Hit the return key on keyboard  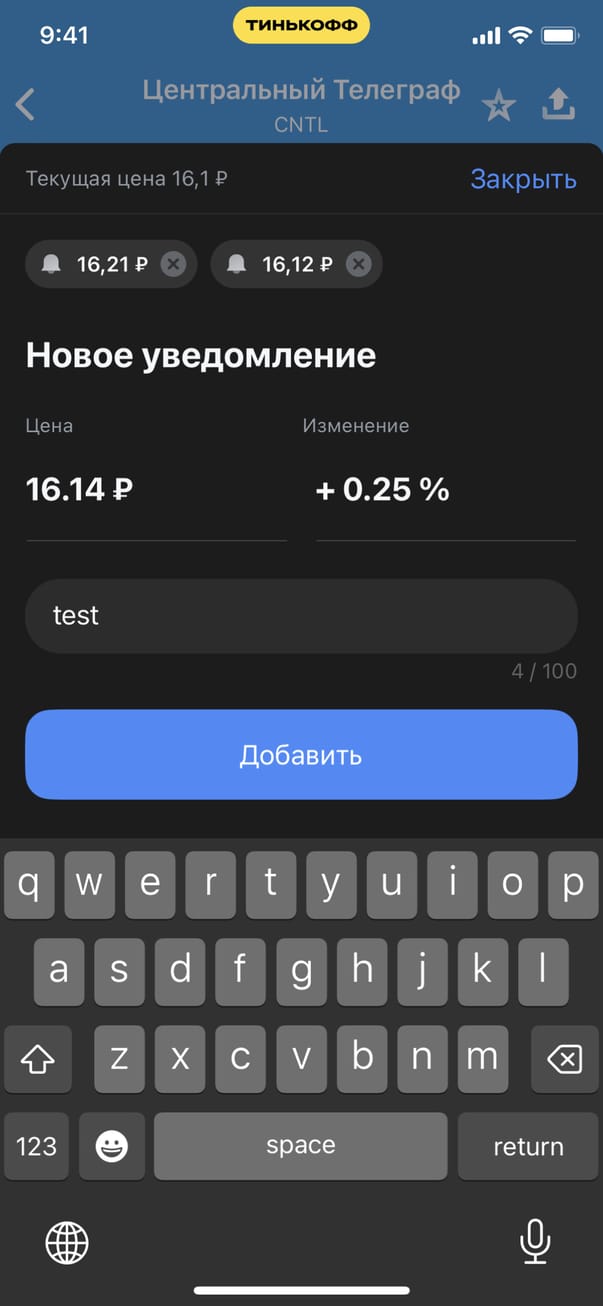tap(528, 1146)
